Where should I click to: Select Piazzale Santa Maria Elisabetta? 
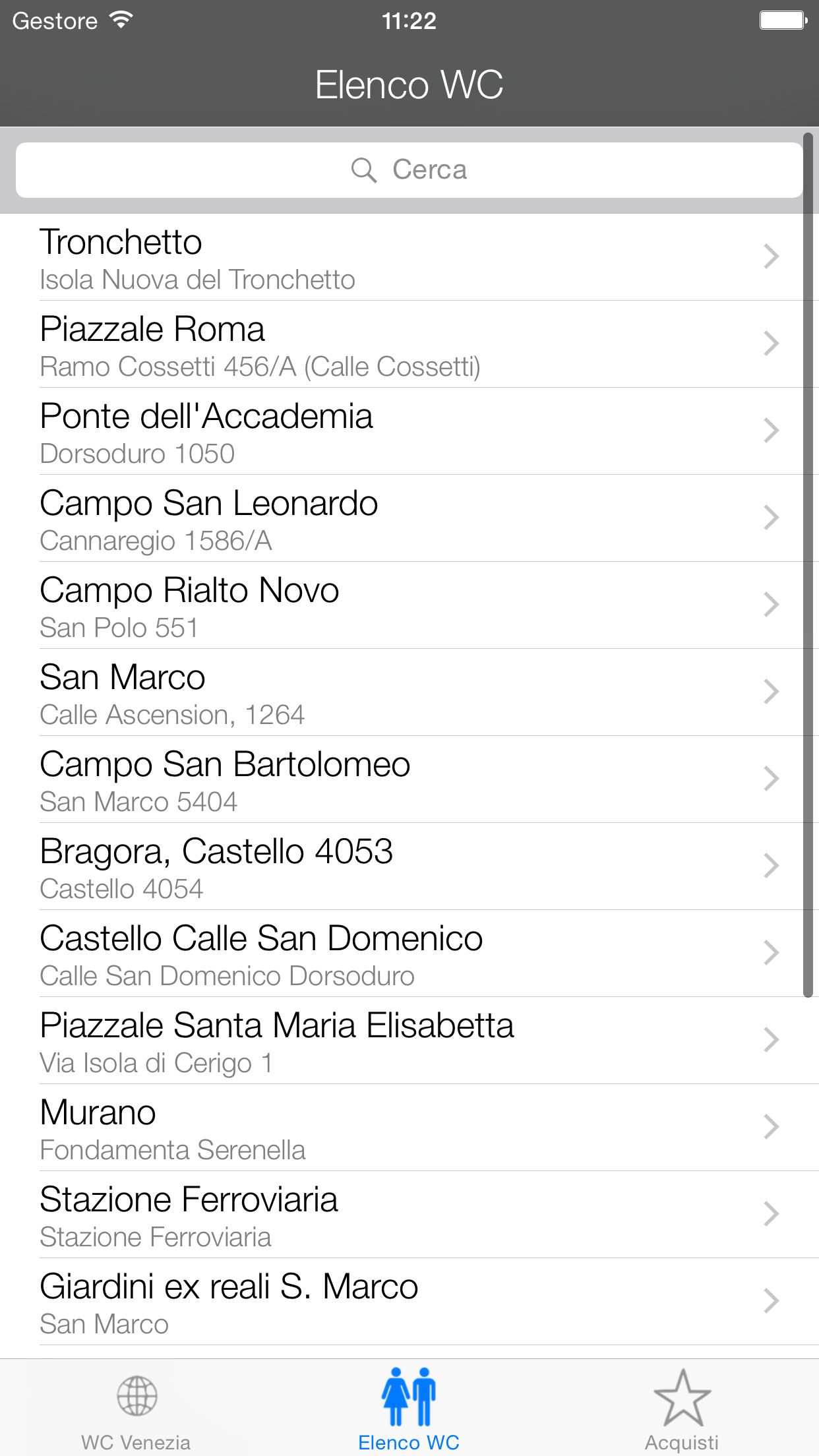409,1041
